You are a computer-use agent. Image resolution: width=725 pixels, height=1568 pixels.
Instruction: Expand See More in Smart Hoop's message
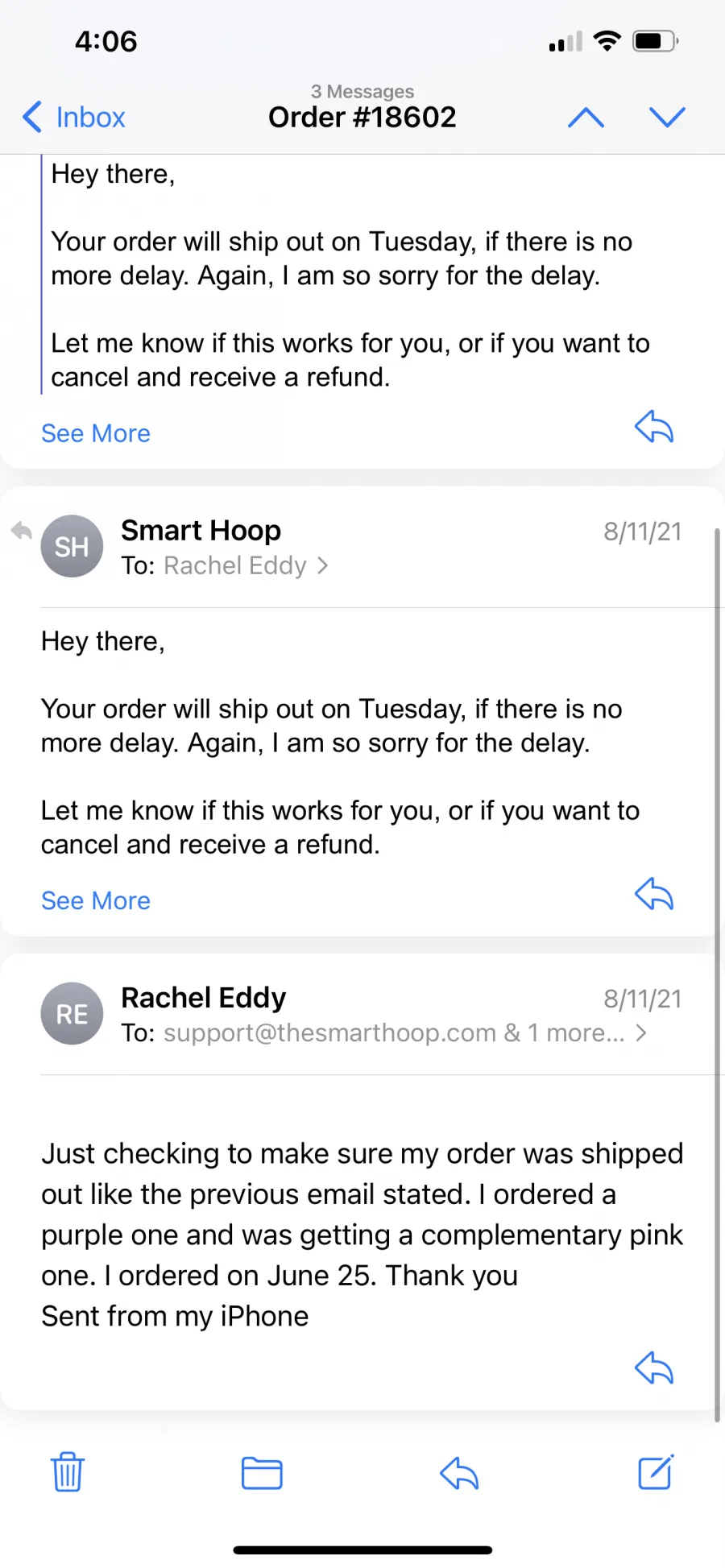(x=96, y=900)
